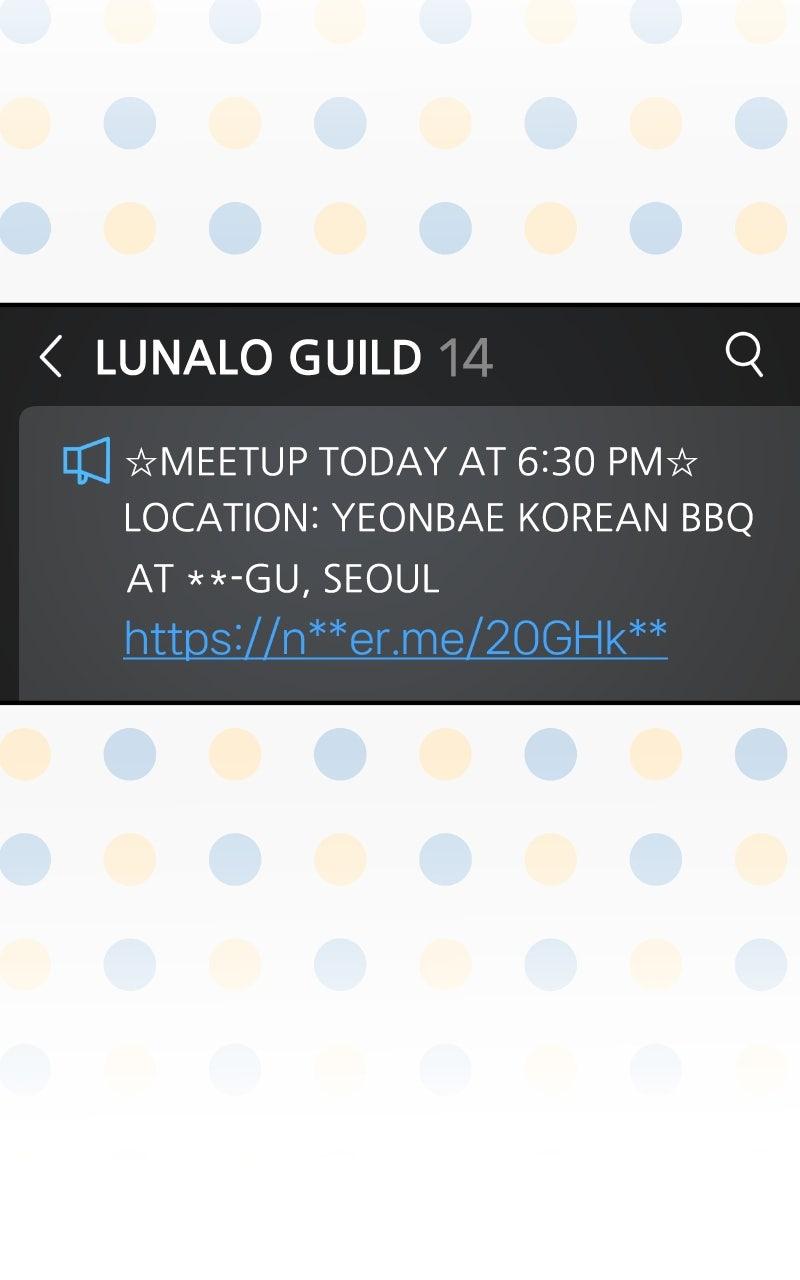Open the https://n**er.me/20GHk** link

coord(393,636)
